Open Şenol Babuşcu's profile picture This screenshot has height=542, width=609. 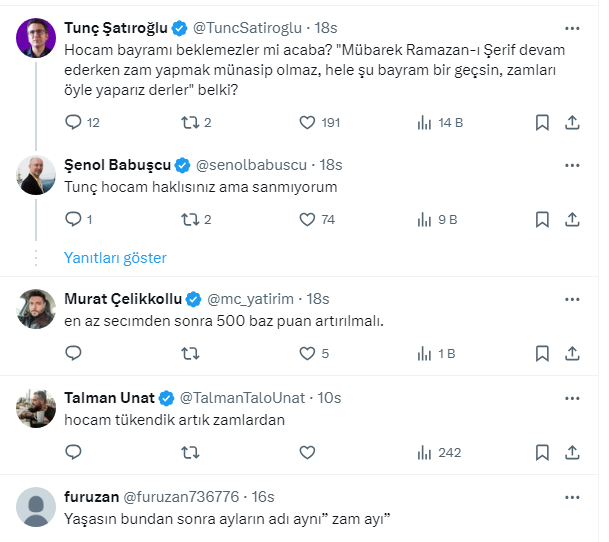coord(37,174)
